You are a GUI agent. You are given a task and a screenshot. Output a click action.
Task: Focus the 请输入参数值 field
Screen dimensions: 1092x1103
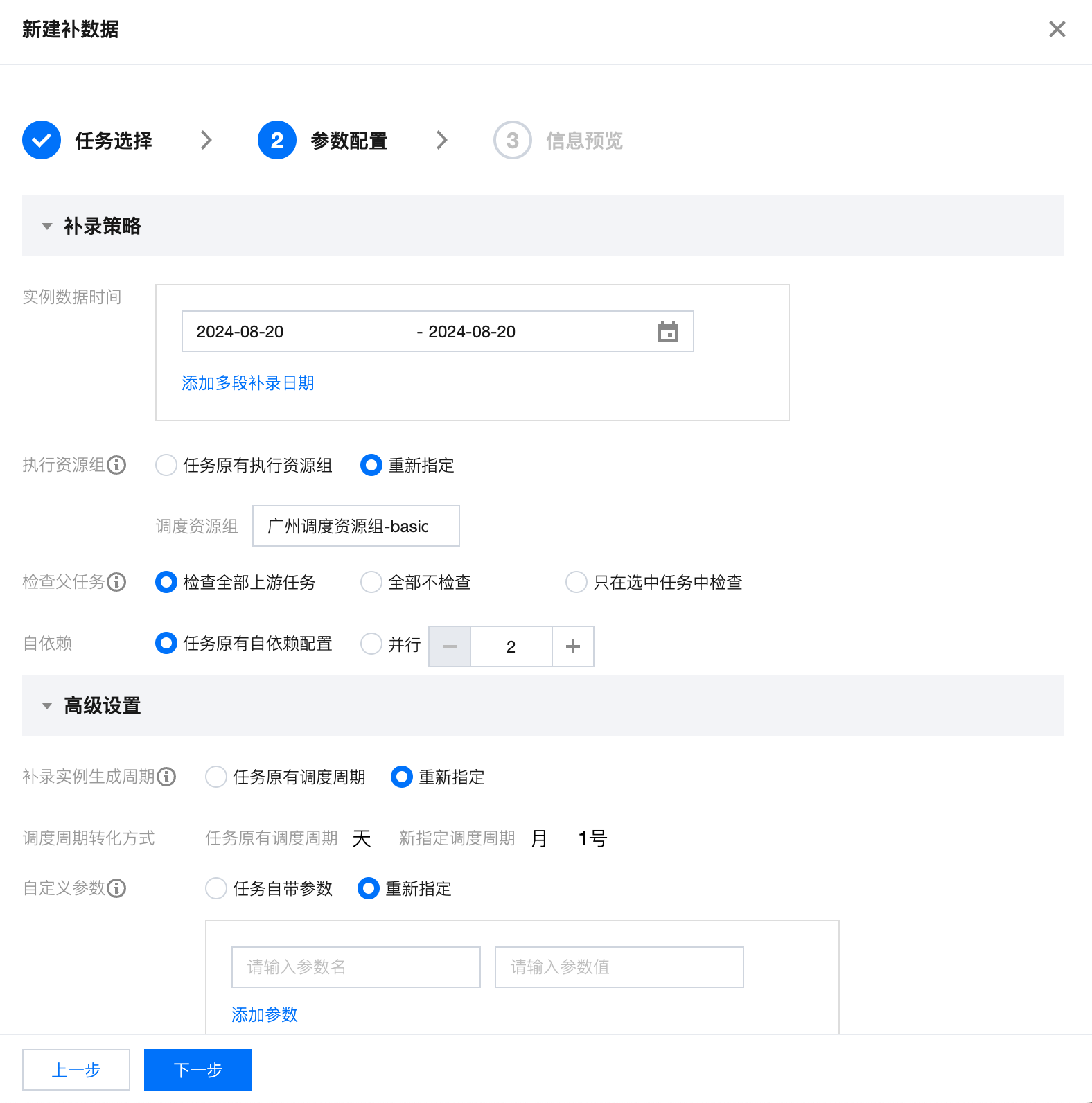[619, 967]
